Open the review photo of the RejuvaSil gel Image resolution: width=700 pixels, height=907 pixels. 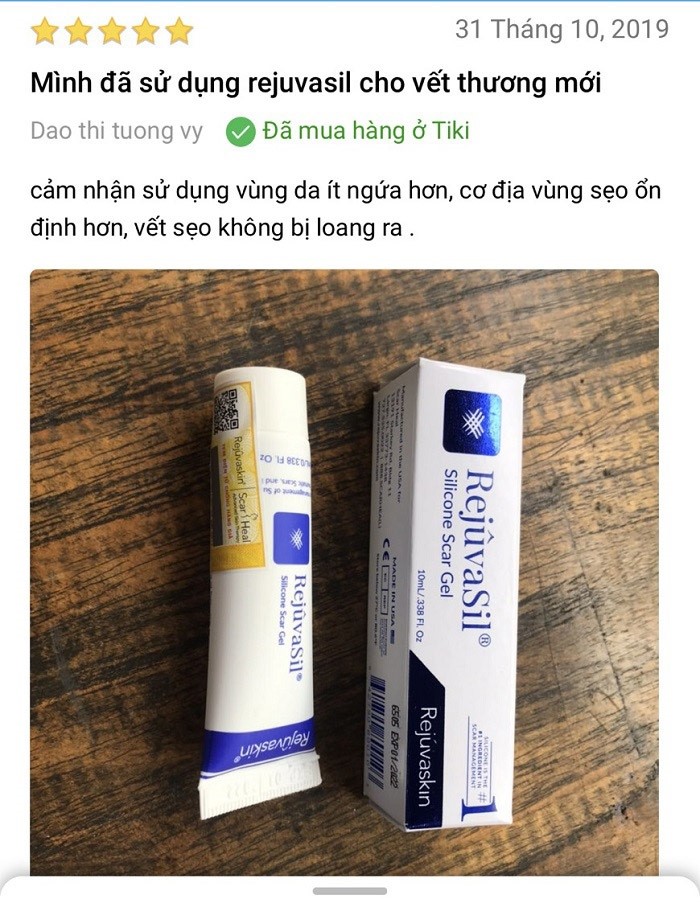[x=344, y=570]
